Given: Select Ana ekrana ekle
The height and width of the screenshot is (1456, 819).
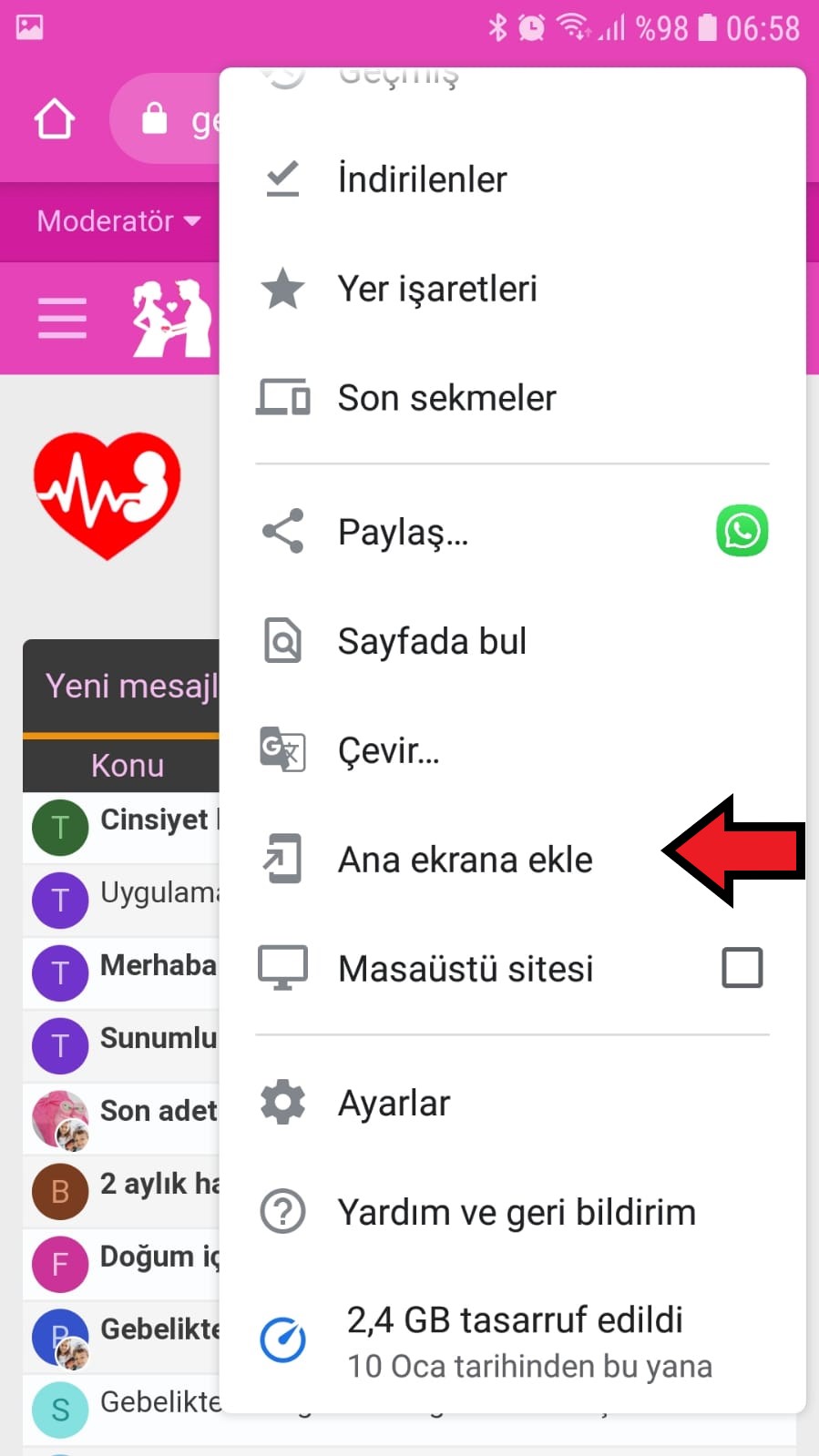Looking at the screenshot, I should pyautogui.click(x=465, y=860).
